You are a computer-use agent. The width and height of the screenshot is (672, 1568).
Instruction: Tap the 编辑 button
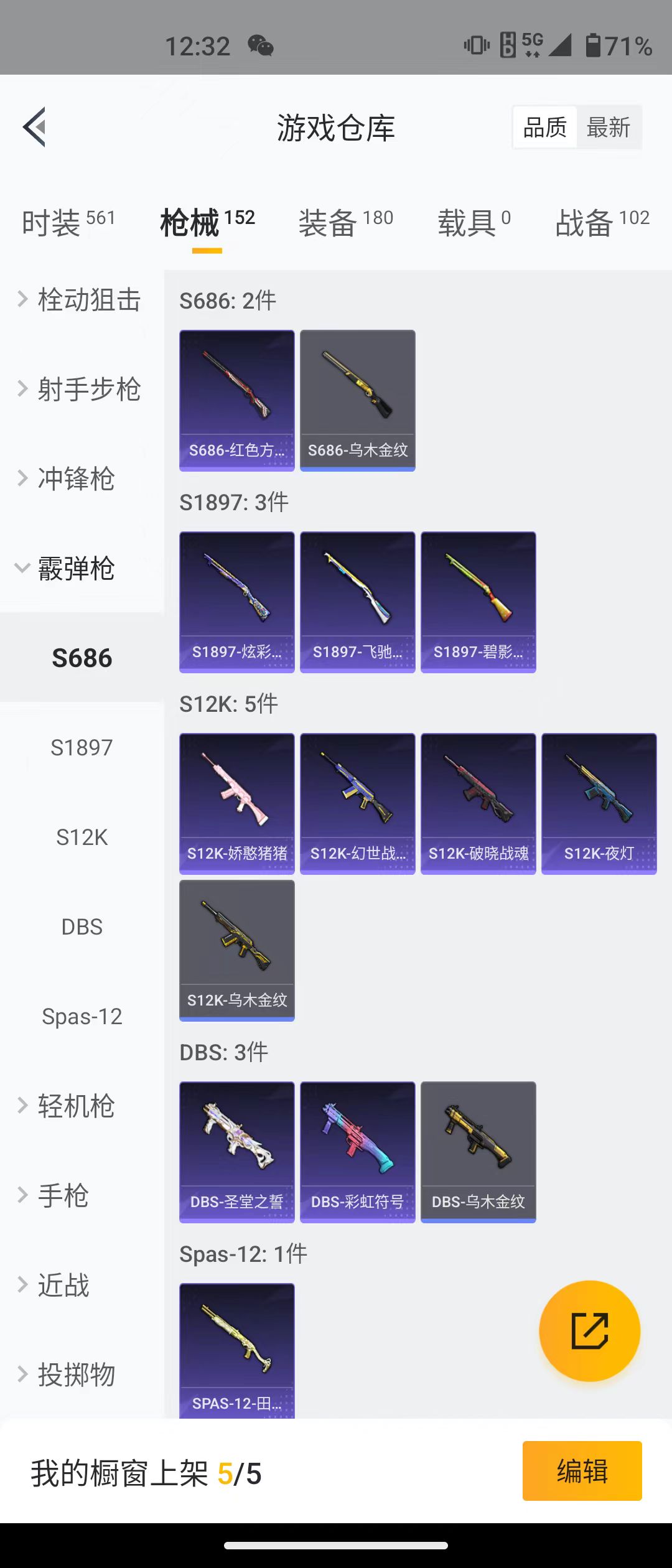[x=582, y=1471]
